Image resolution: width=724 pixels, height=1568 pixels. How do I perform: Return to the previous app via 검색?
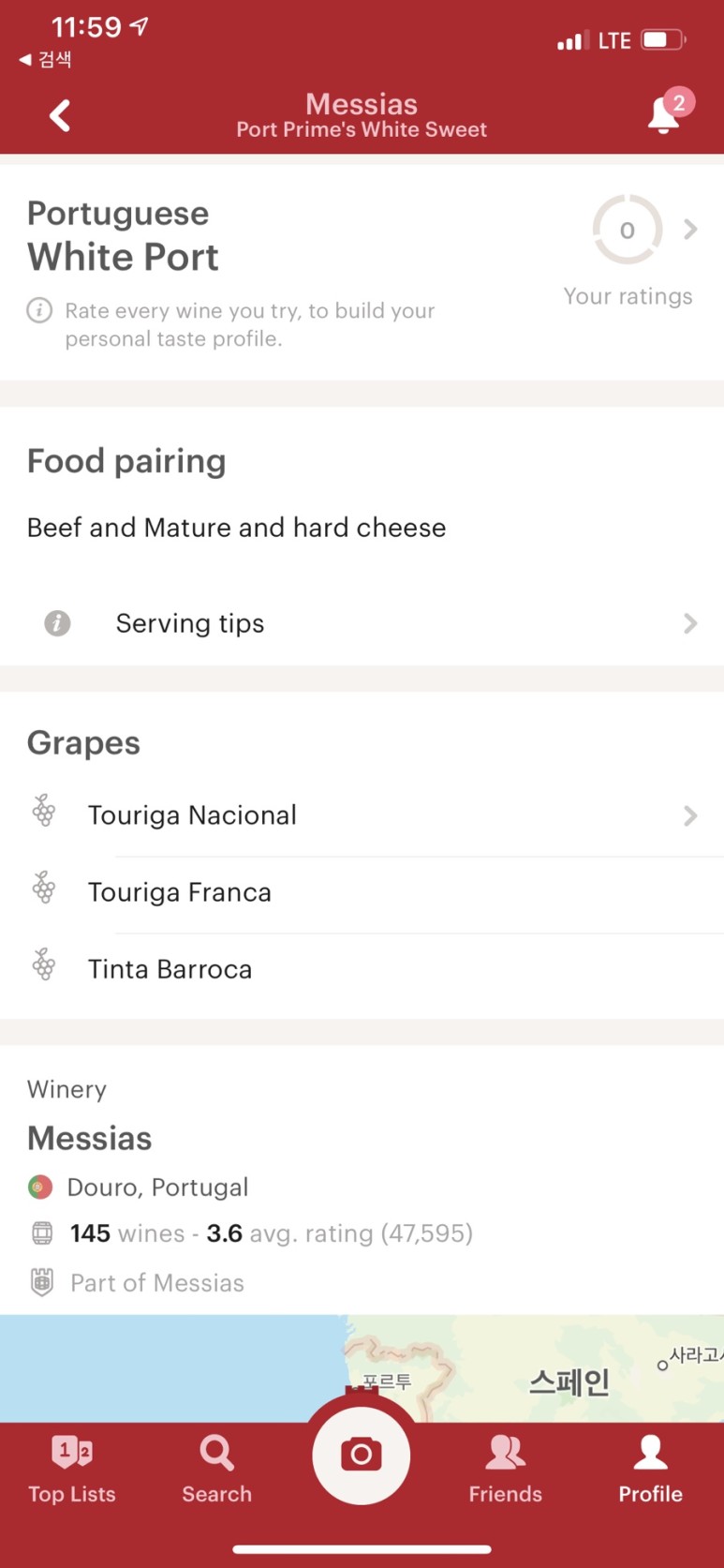46,60
